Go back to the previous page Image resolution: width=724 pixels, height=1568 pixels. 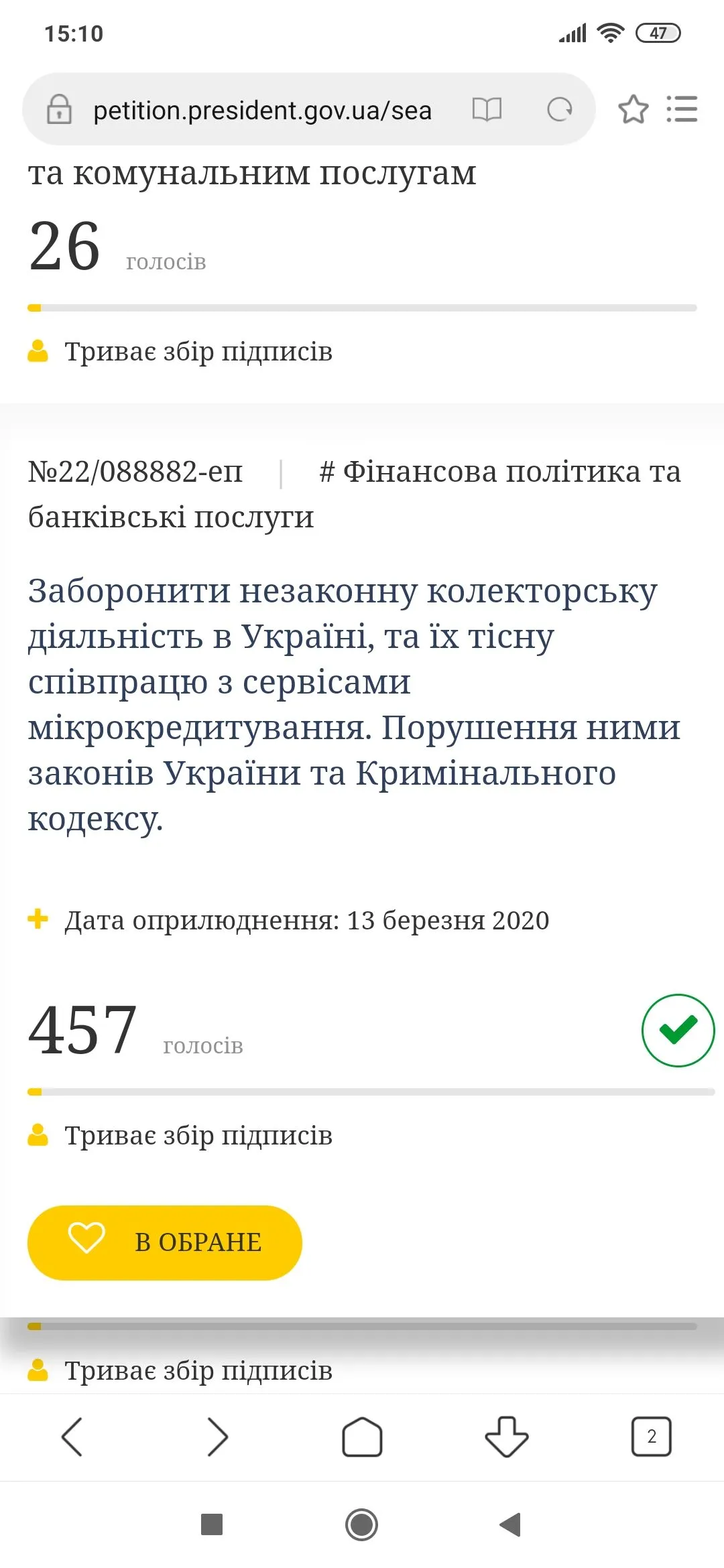(x=72, y=1437)
